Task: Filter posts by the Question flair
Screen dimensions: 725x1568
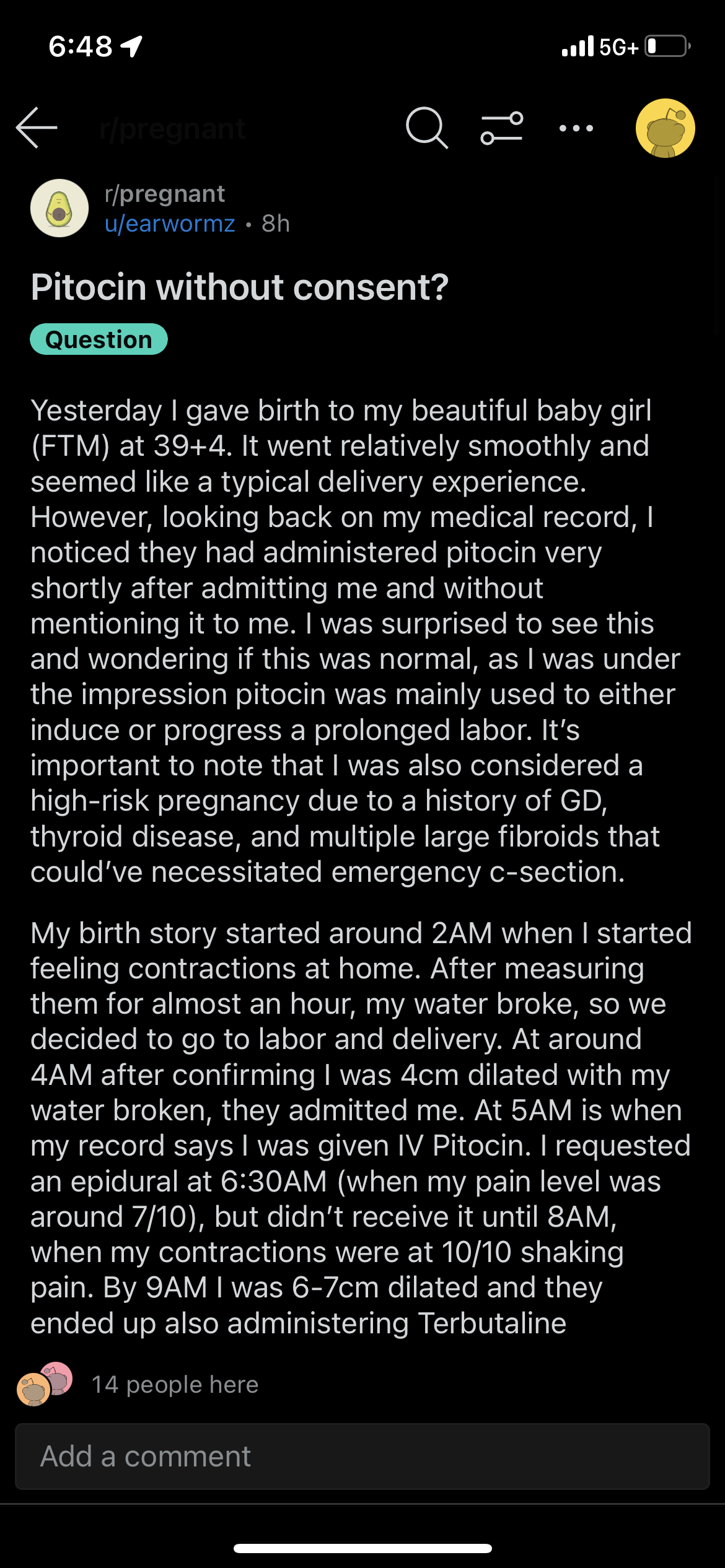Action: [x=99, y=339]
